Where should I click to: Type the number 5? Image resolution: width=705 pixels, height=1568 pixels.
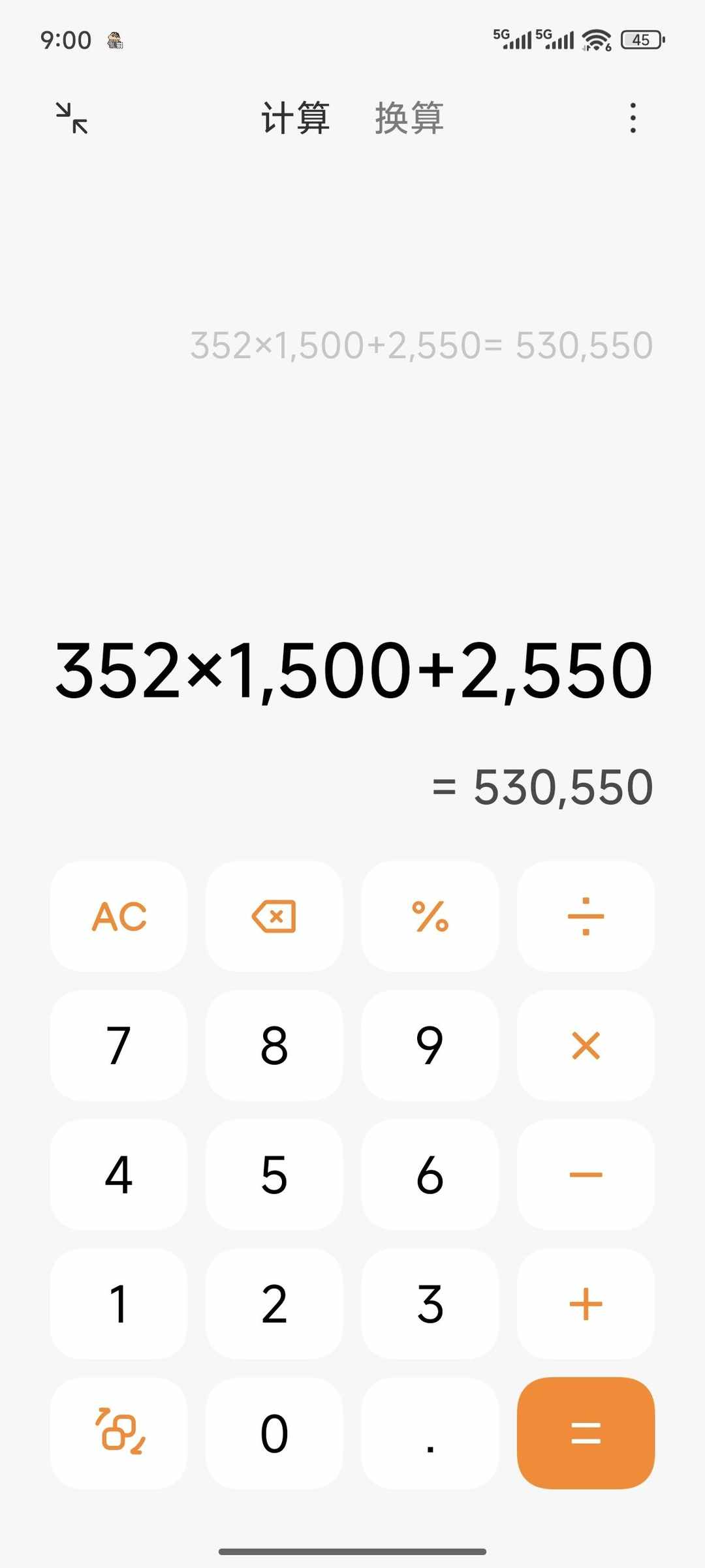(274, 1175)
